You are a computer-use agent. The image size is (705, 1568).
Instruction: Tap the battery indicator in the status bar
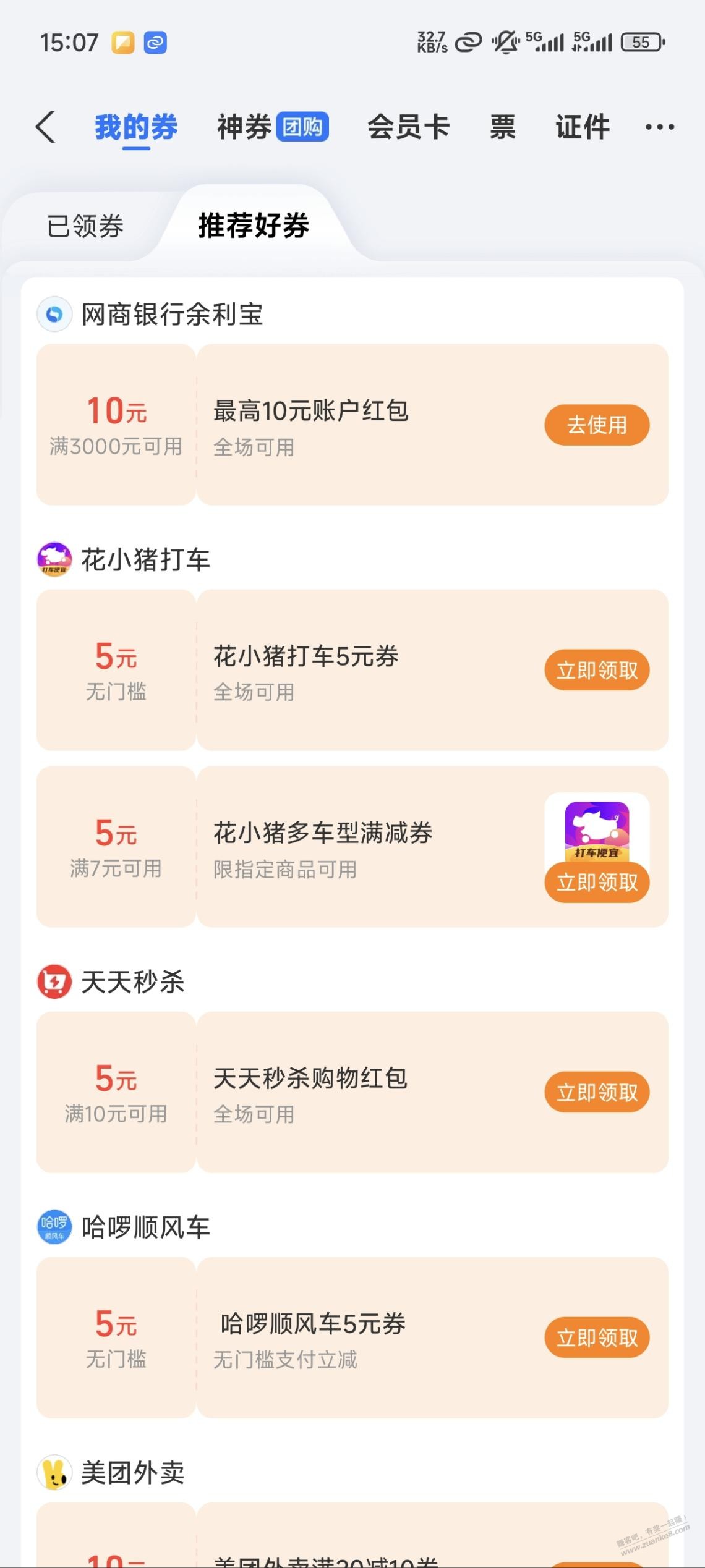pyautogui.click(x=644, y=42)
